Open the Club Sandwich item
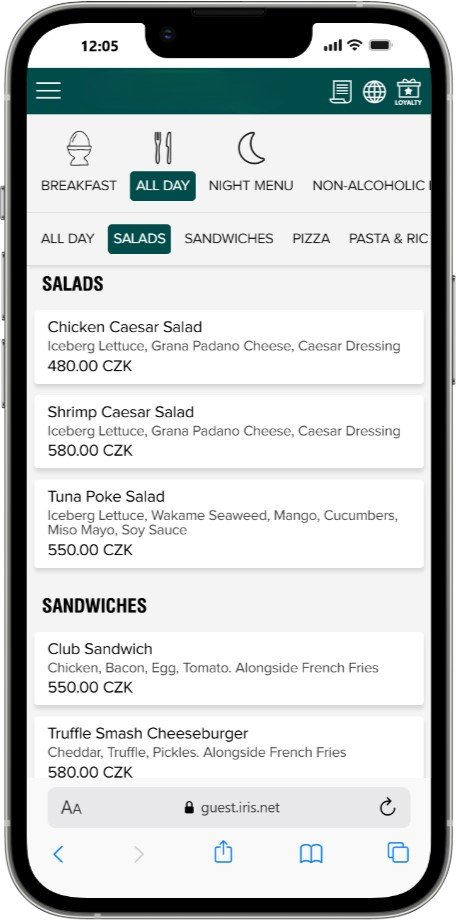This screenshot has height=920, width=456. (229, 668)
